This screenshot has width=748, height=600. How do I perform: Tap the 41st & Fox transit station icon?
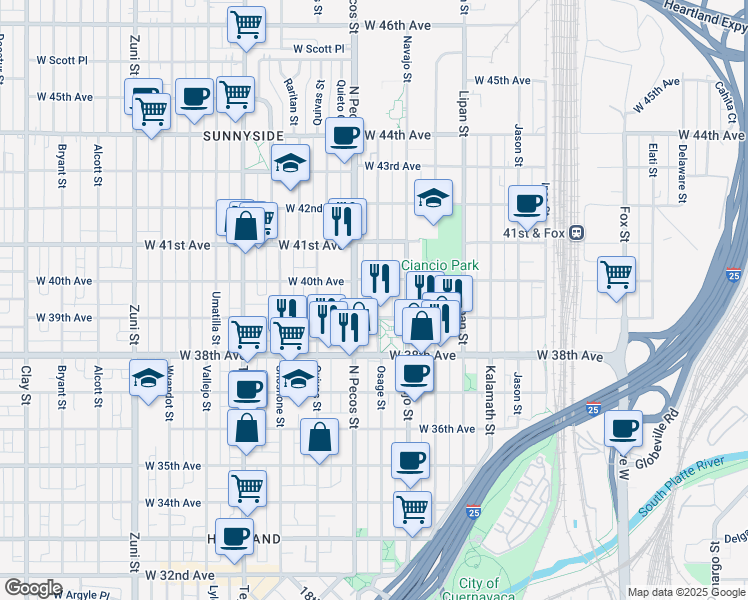coord(577,233)
